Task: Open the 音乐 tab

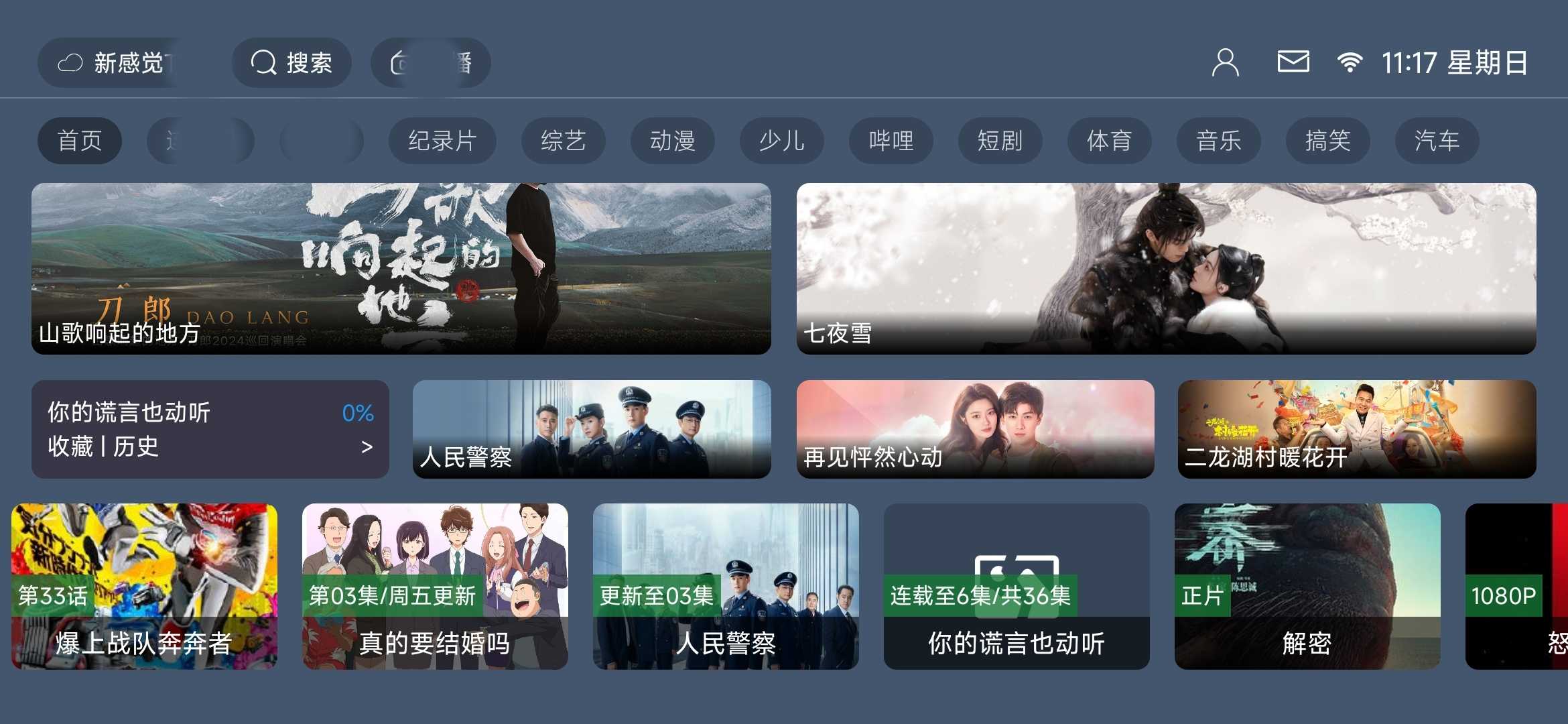Action: 1218,141
